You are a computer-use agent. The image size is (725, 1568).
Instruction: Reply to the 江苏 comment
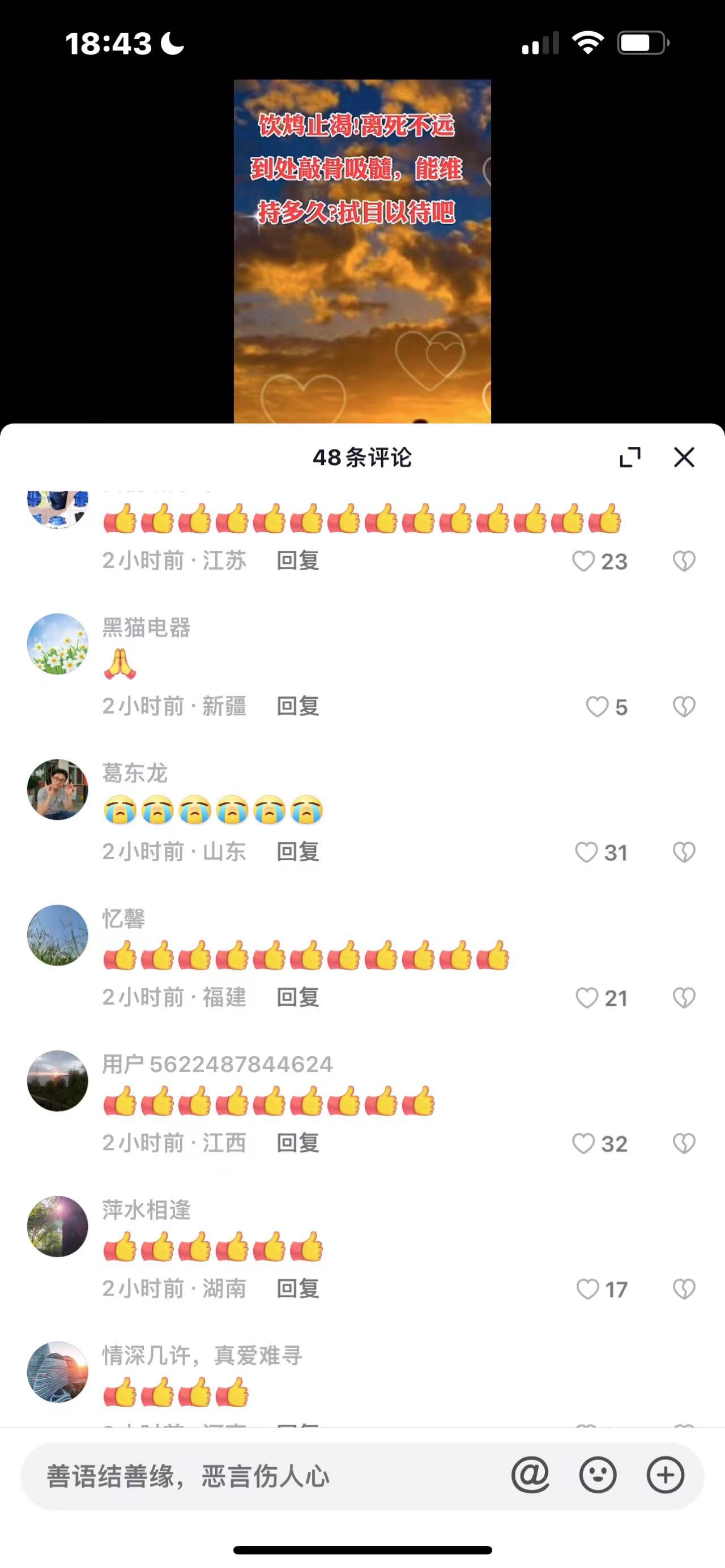(x=298, y=561)
